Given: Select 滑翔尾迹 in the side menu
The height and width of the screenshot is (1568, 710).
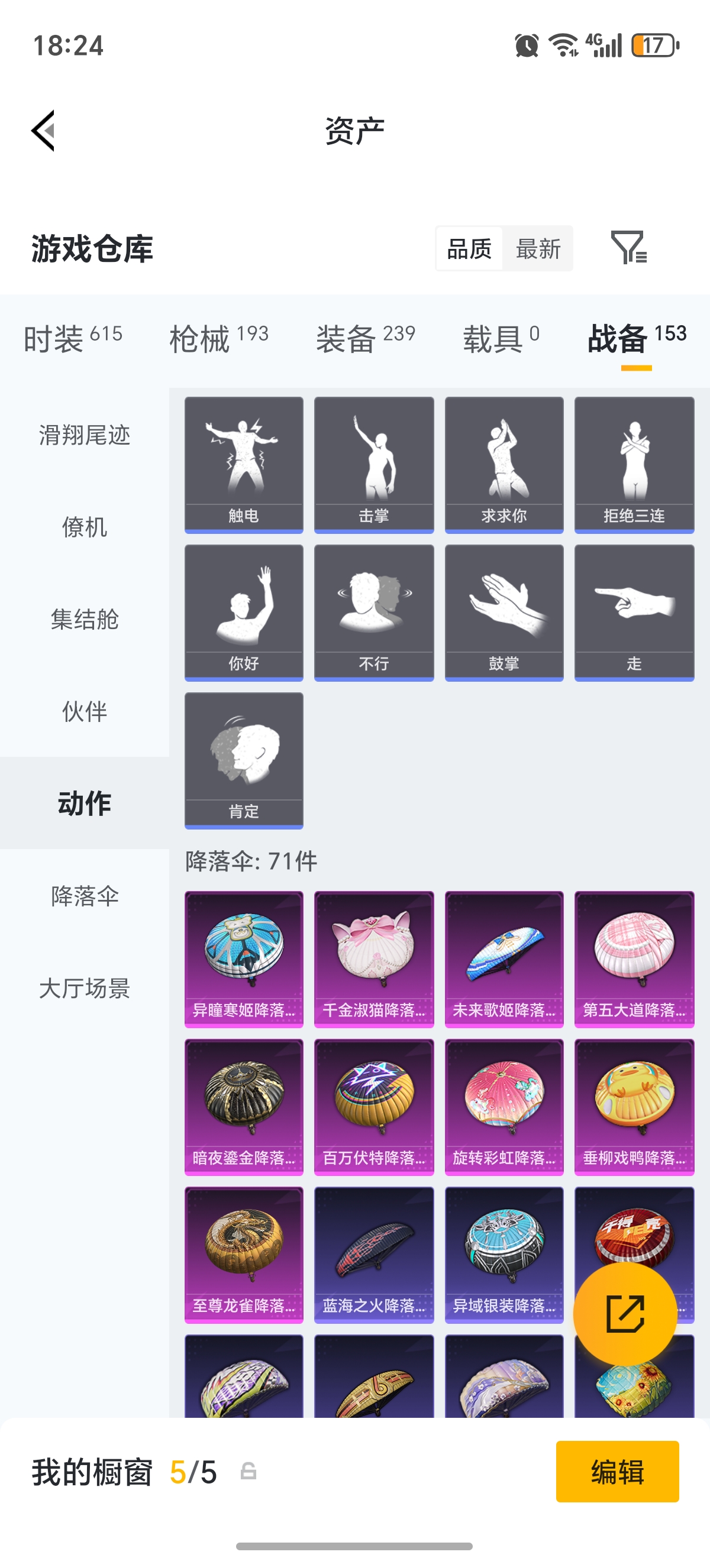Looking at the screenshot, I should click(x=85, y=435).
